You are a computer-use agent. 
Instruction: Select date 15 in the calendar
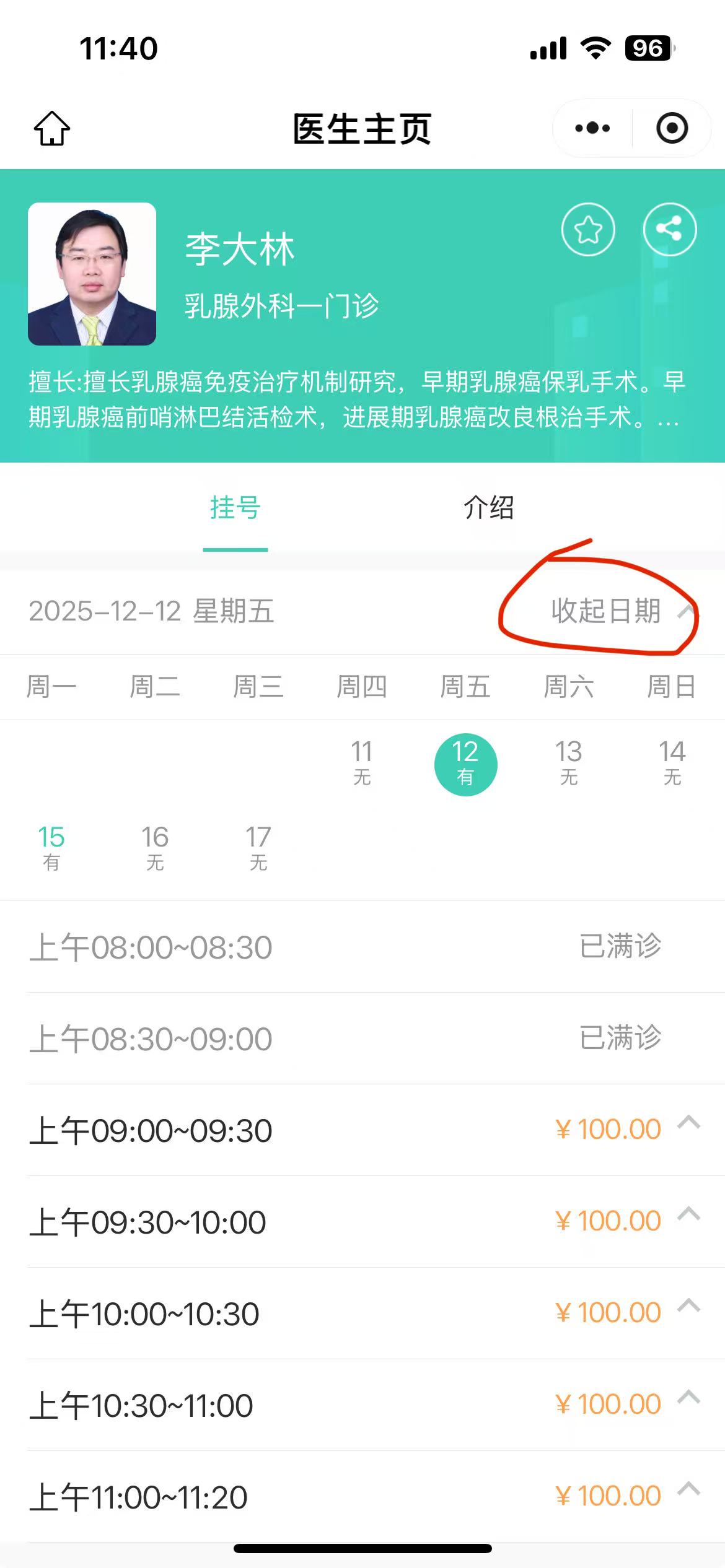[51, 847]
